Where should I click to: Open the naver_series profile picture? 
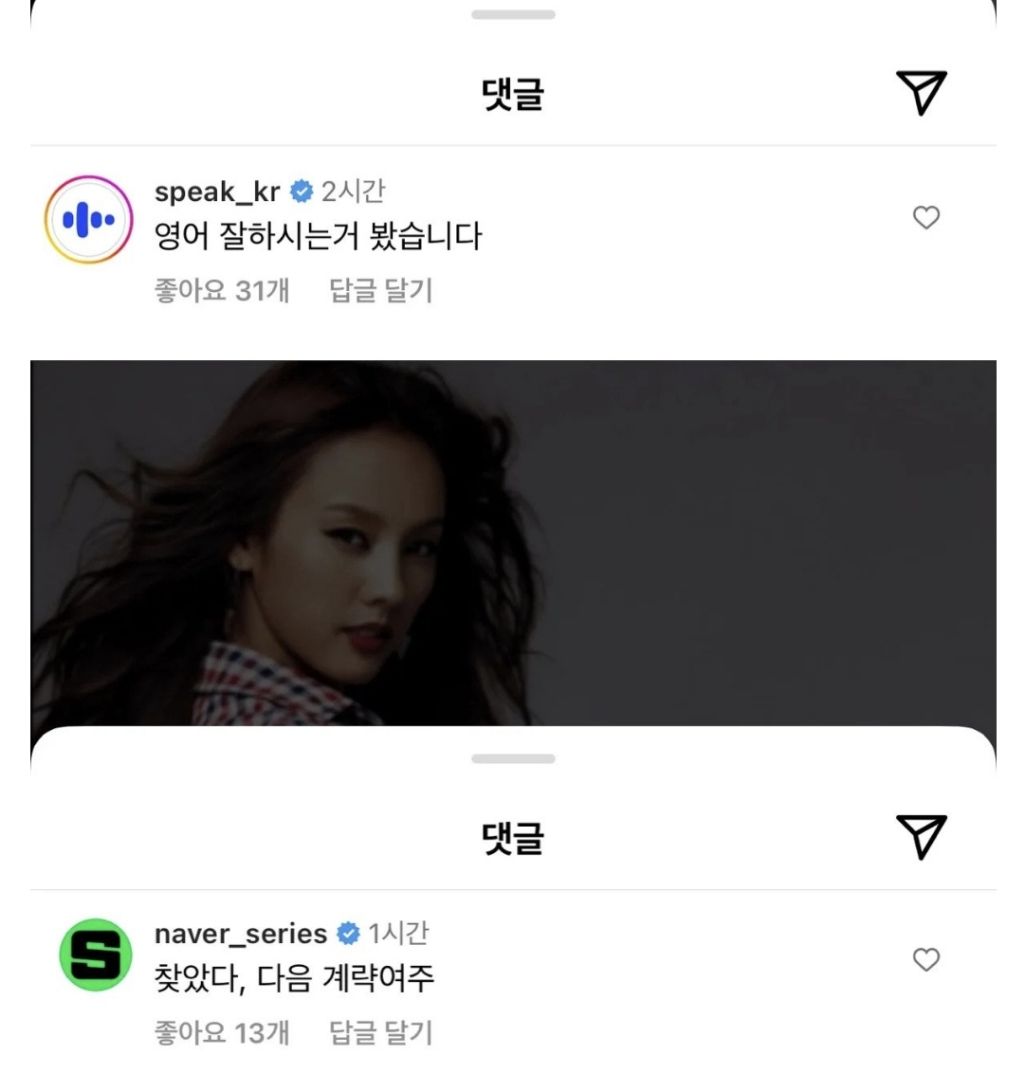[x=96, y=954]
